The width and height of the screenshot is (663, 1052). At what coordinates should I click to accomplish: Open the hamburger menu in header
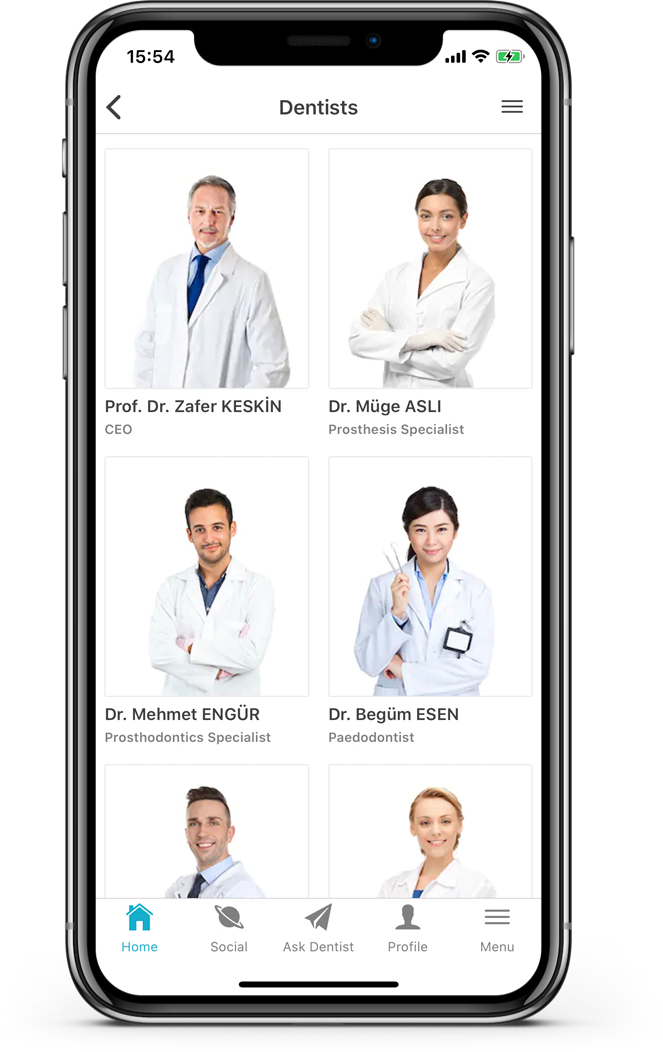click(x=512, y=107)
